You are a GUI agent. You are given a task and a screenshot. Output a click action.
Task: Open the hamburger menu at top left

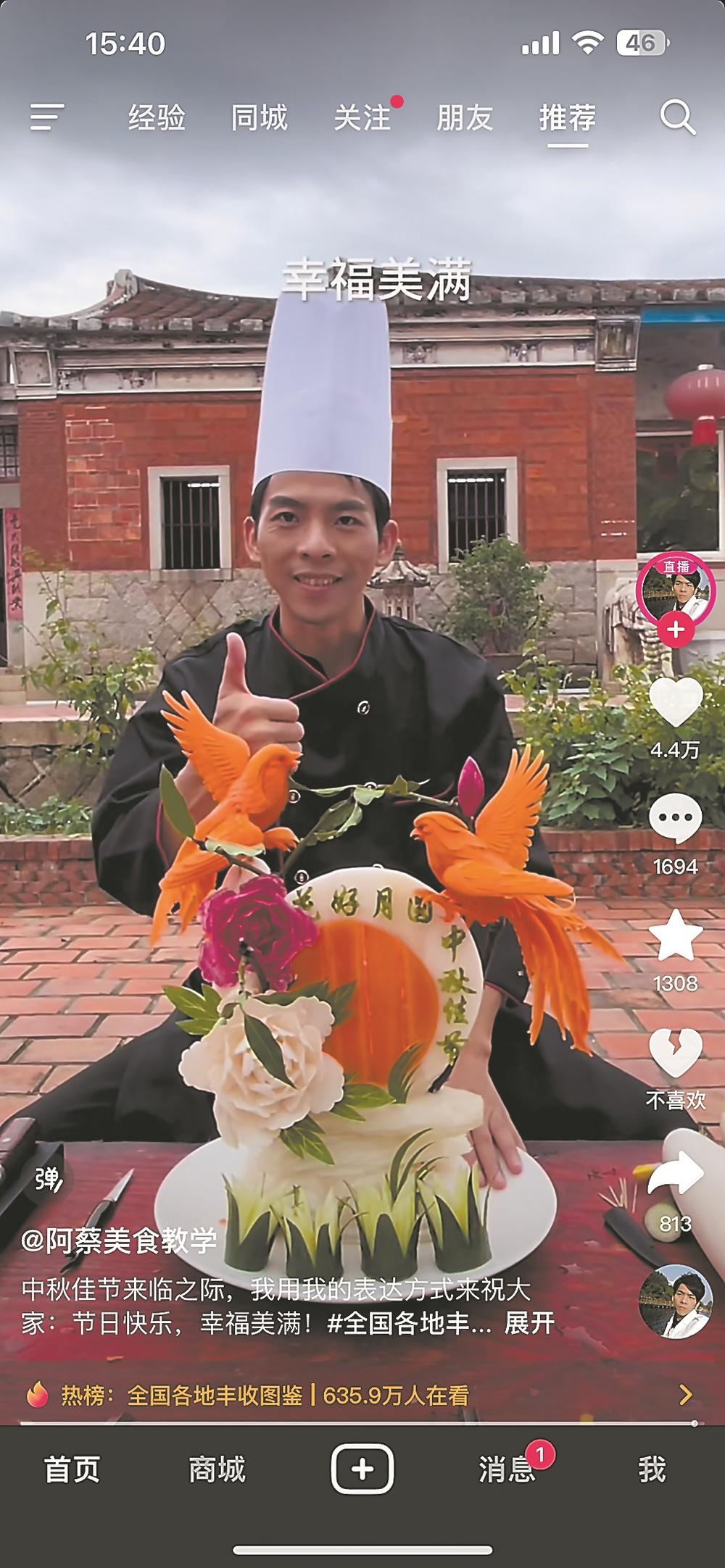click(x=47, y=117)
